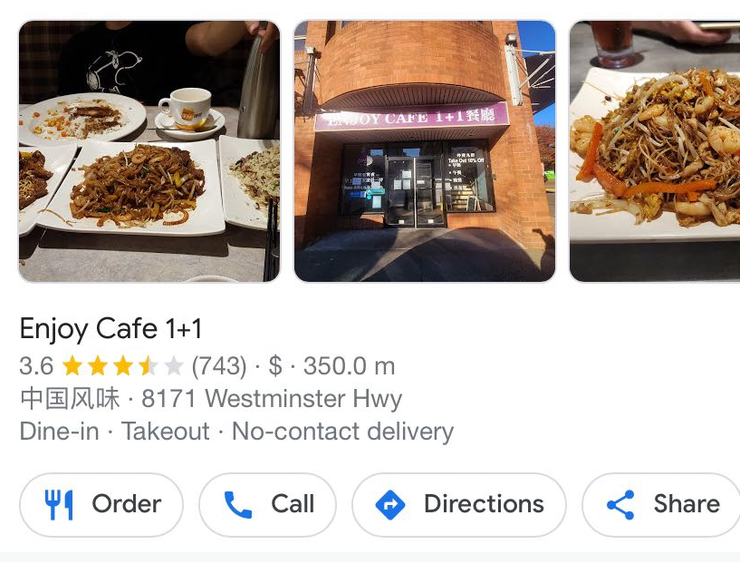The width and height of the screenshot is (747, 562).
Task: Open the shrimp fried noodles photo
Action: tap(656, 151)
